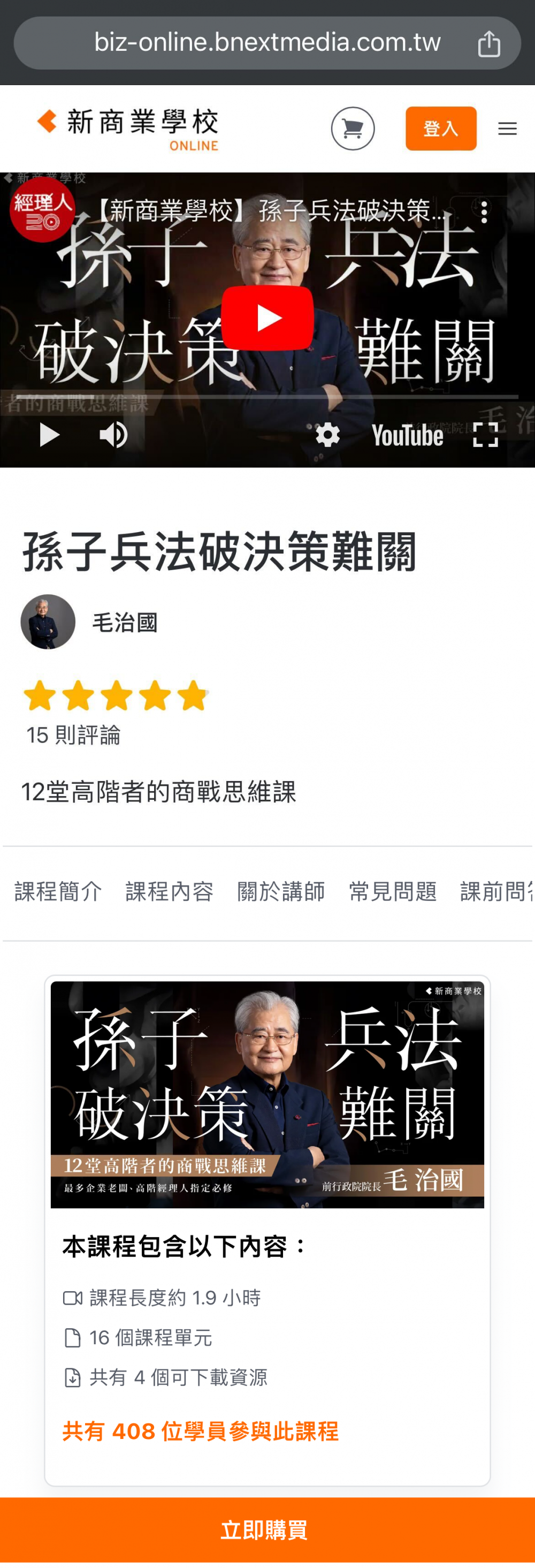Open video settings gear

(327, 435)
